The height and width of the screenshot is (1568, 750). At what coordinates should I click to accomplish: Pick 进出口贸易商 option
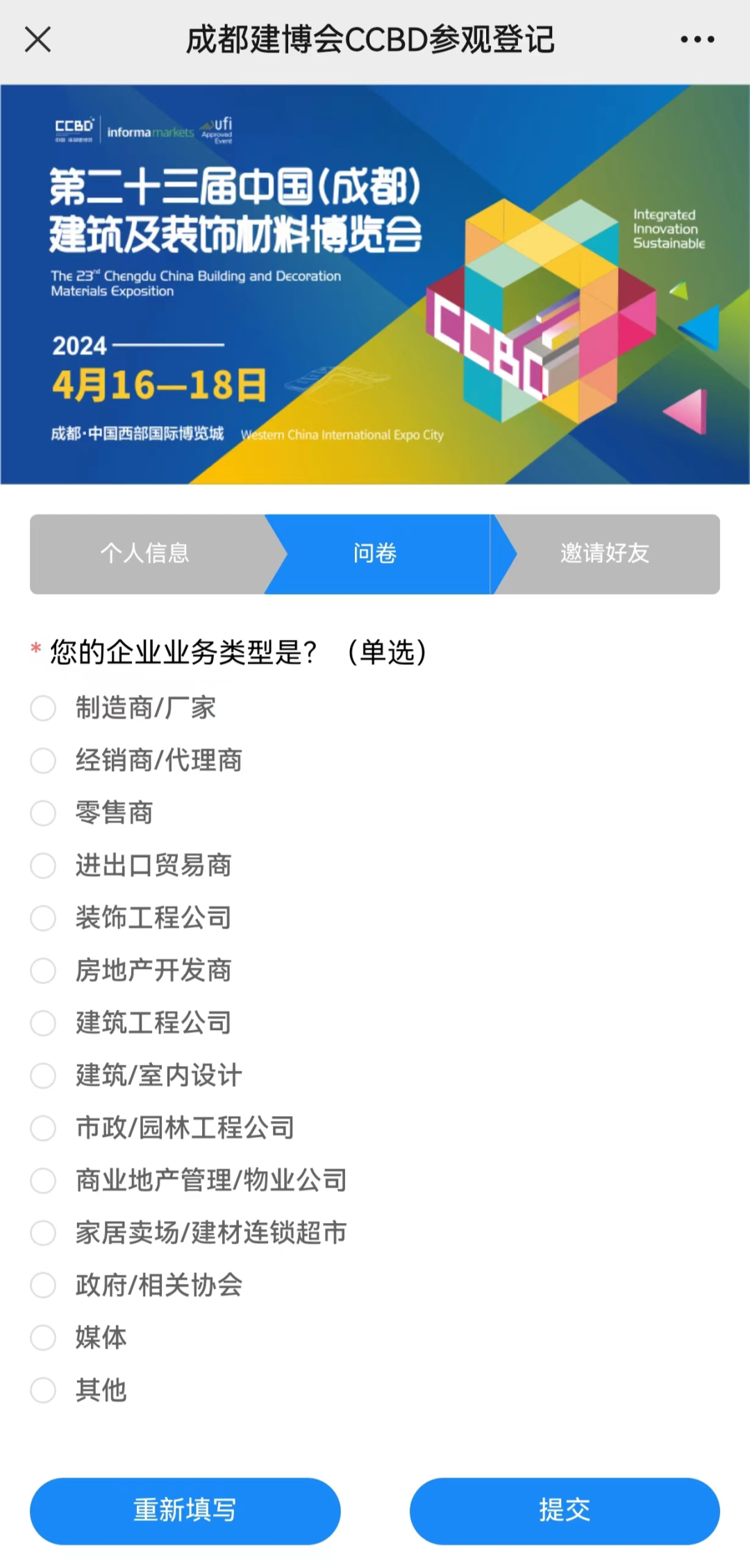[43, 866]
